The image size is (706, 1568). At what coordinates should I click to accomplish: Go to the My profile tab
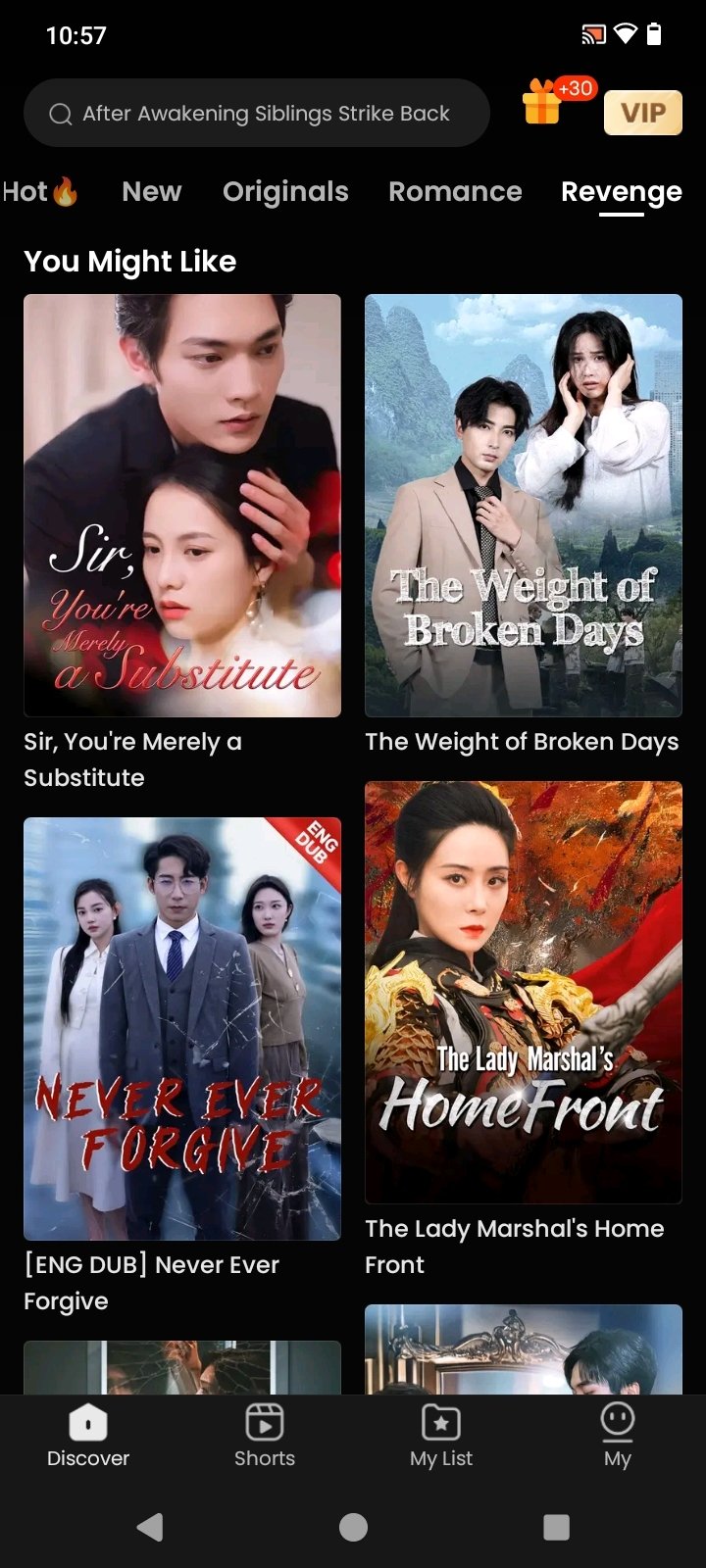(618, 1435)
